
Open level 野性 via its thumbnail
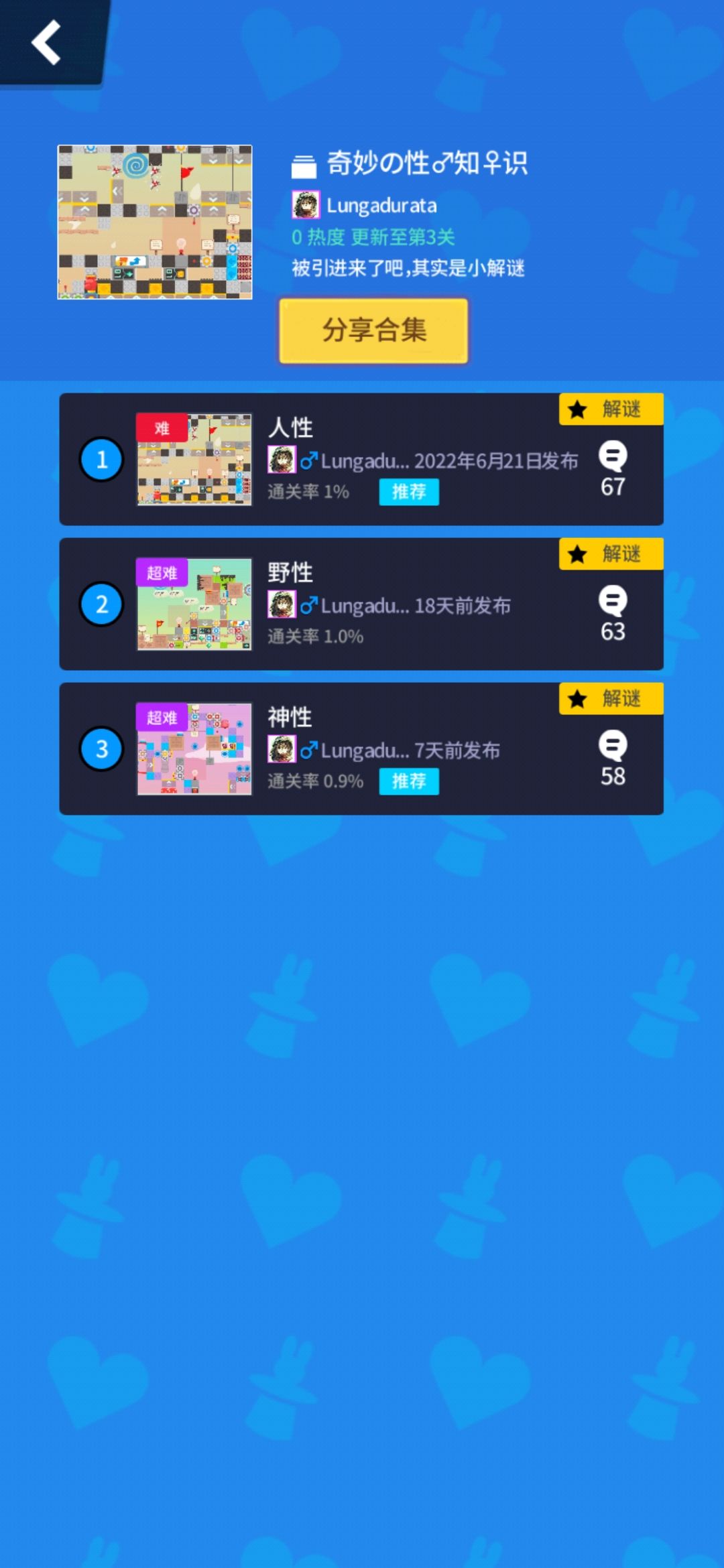195,605
